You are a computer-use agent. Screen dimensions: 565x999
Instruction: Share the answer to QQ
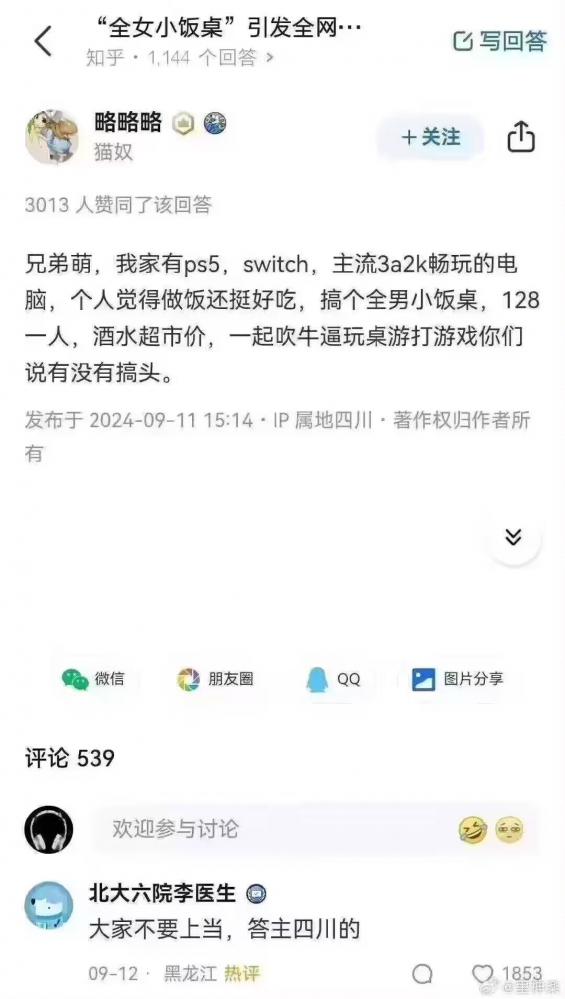tap(333, 679)
